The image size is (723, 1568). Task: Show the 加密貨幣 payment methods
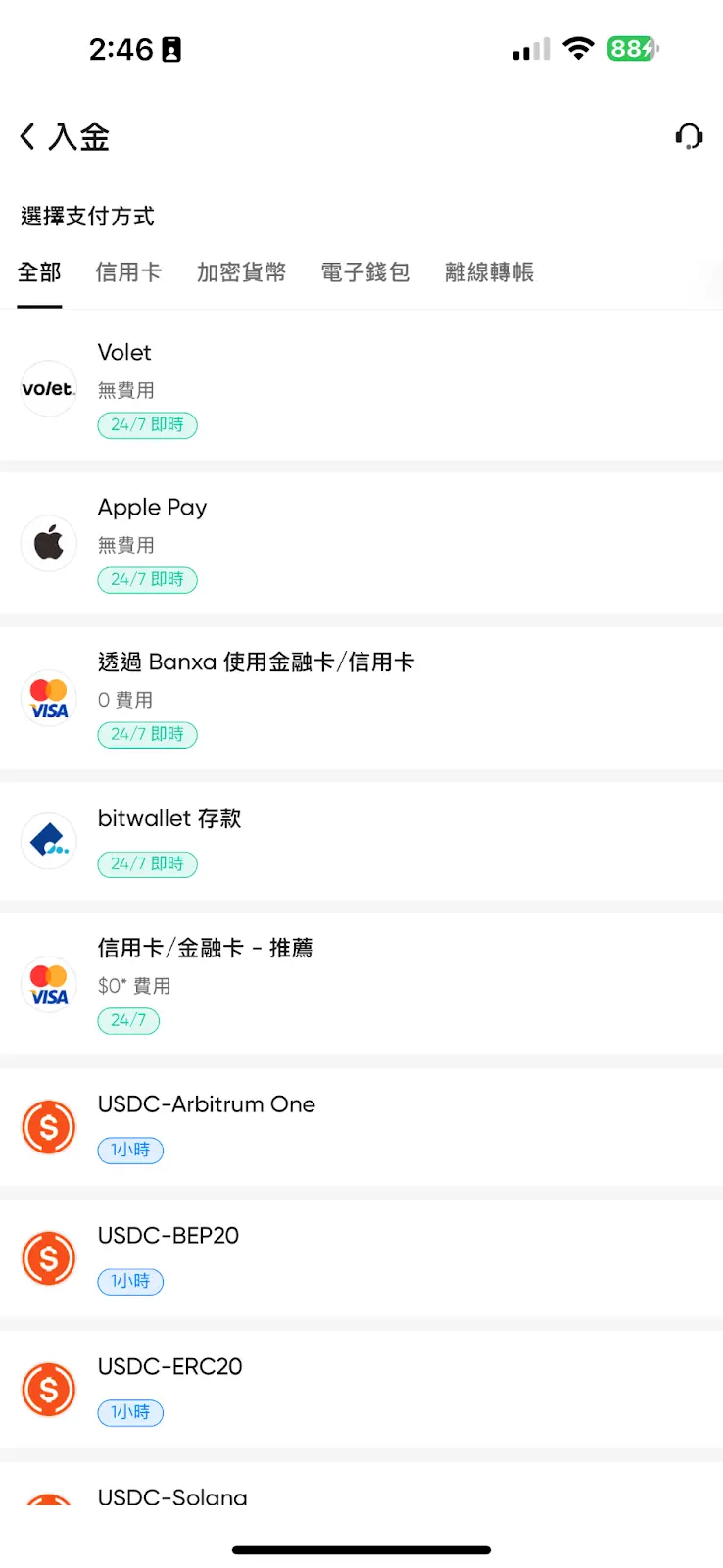click(241, 272)
